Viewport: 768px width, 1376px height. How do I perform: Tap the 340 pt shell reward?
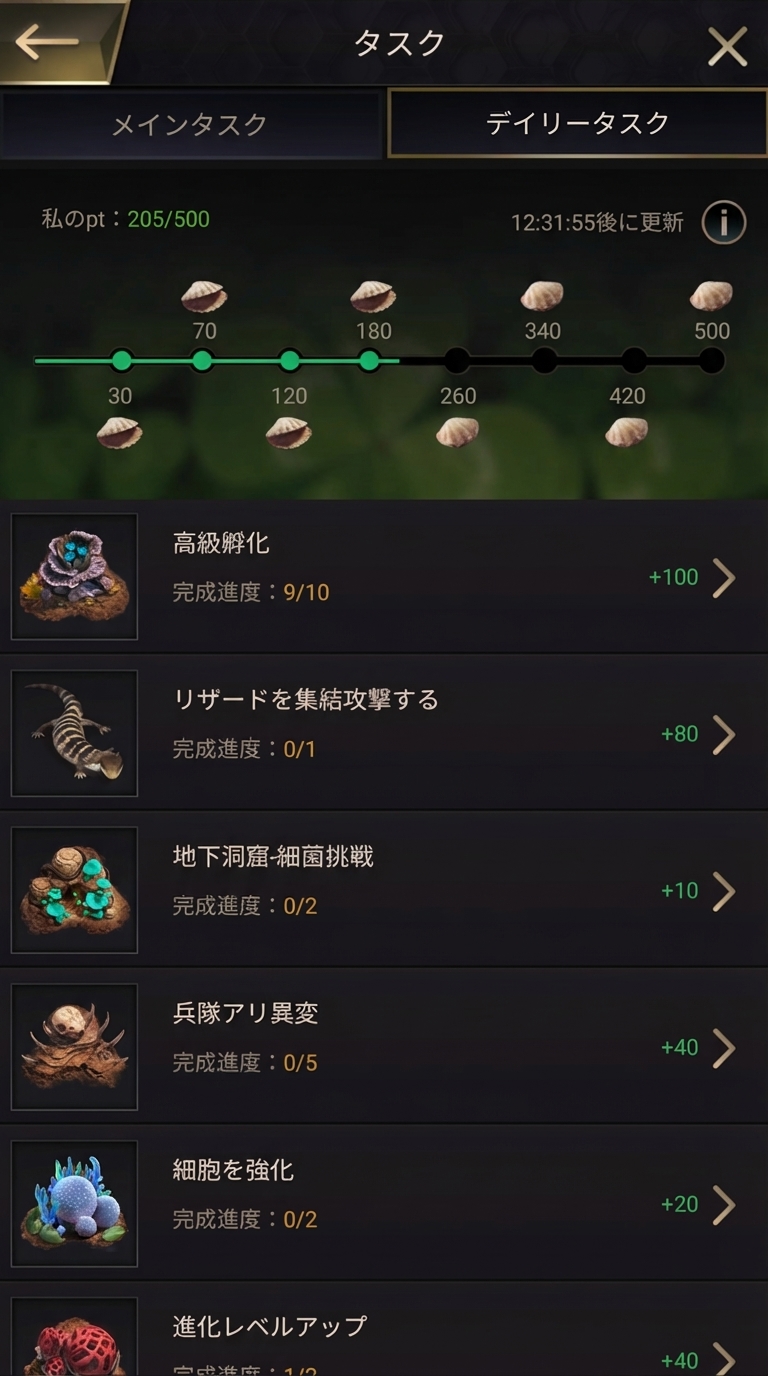click(542, 296)
